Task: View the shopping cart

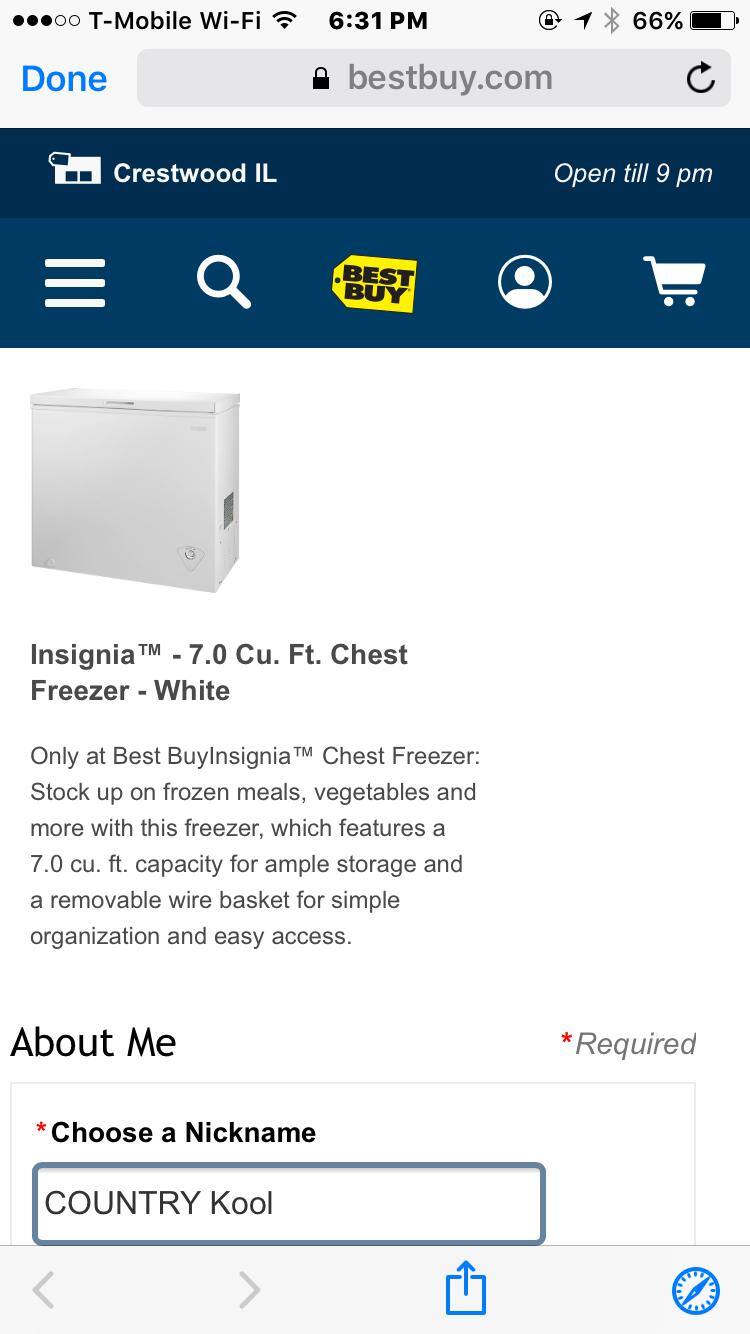Action: (x=674, y=282)
